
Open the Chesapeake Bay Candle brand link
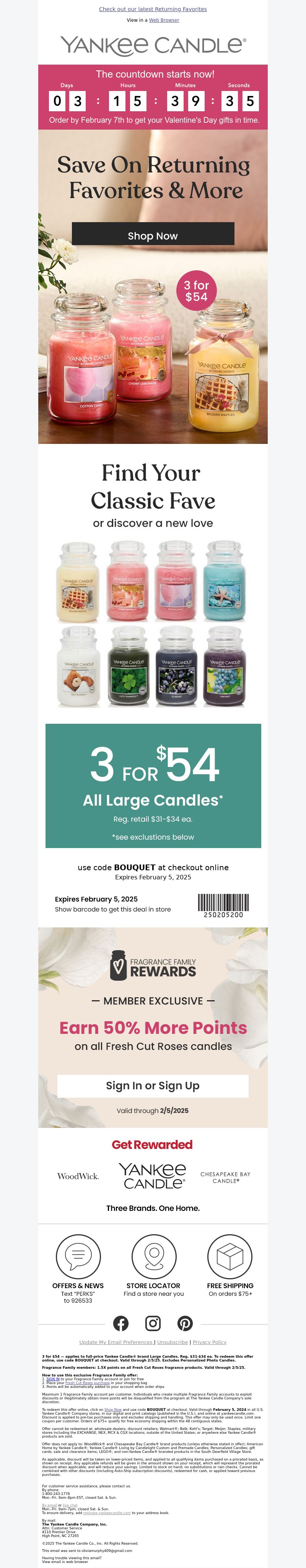pos(225,1176)
